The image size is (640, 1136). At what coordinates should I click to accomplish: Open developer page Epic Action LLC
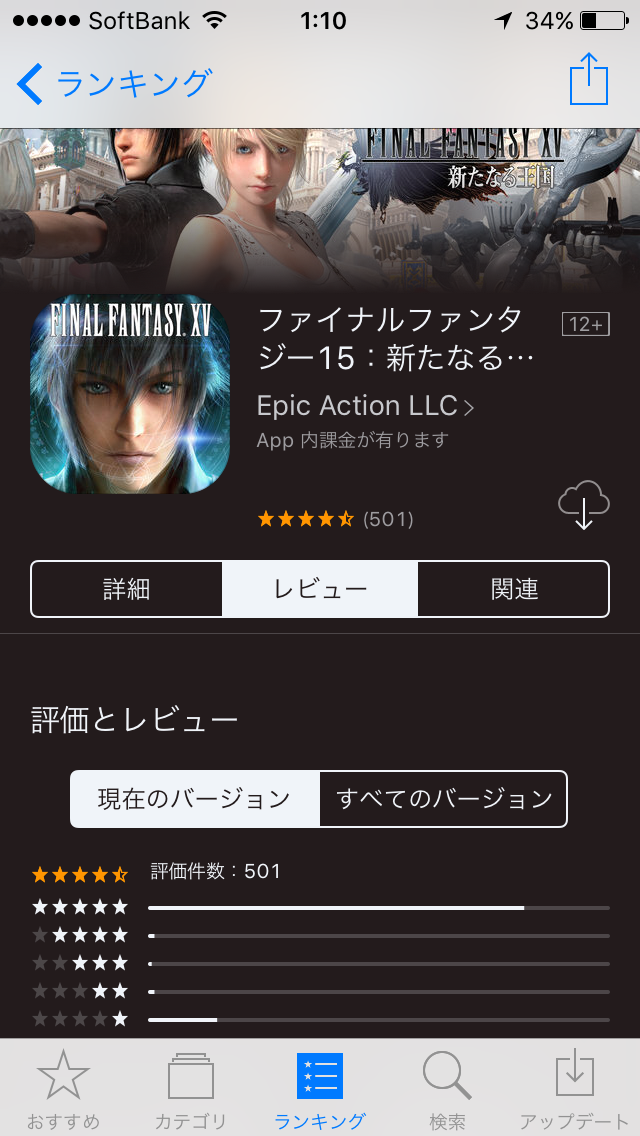[x=365, y=406]
